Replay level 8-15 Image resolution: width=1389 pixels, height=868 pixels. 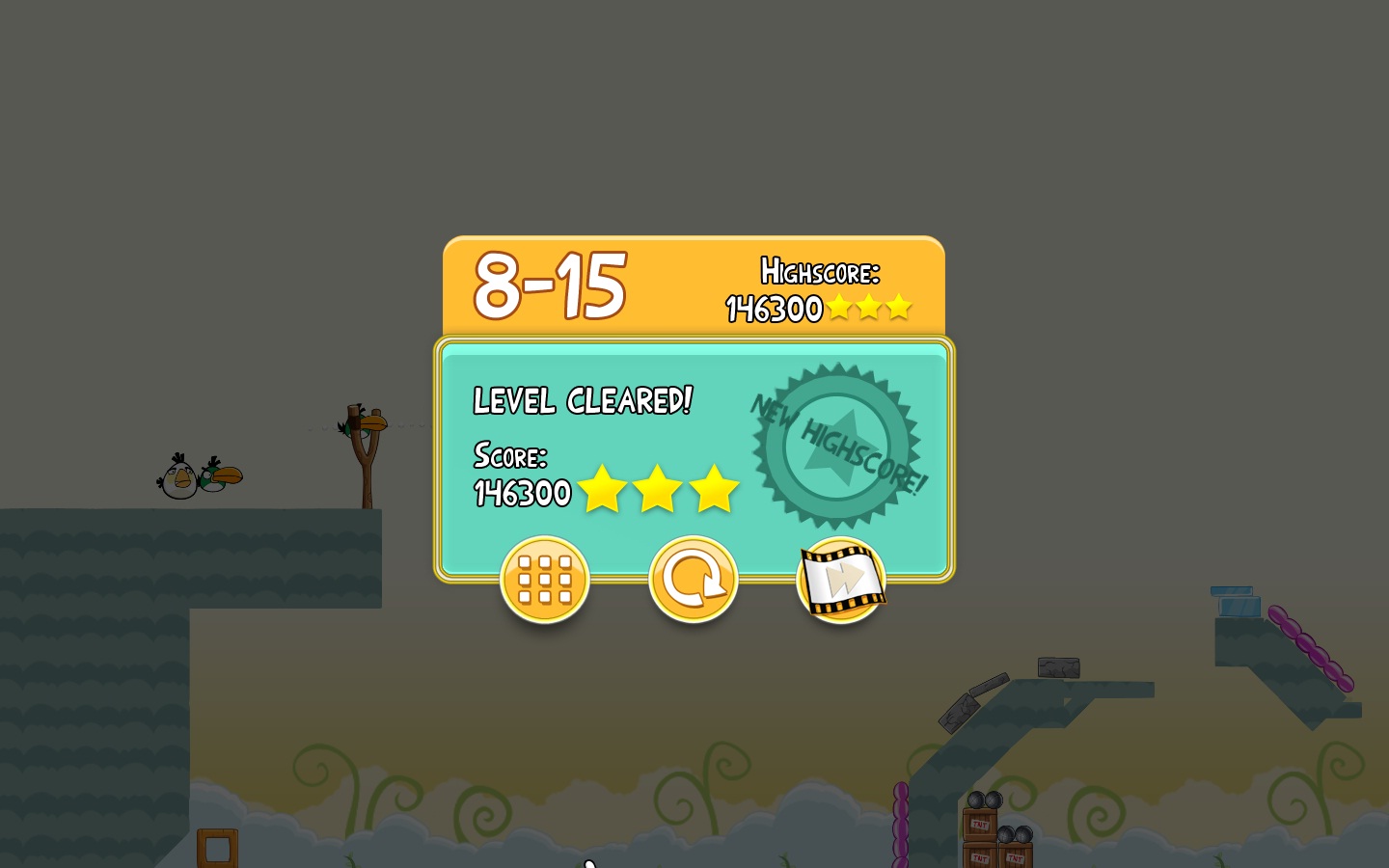(x=693, y=580)
